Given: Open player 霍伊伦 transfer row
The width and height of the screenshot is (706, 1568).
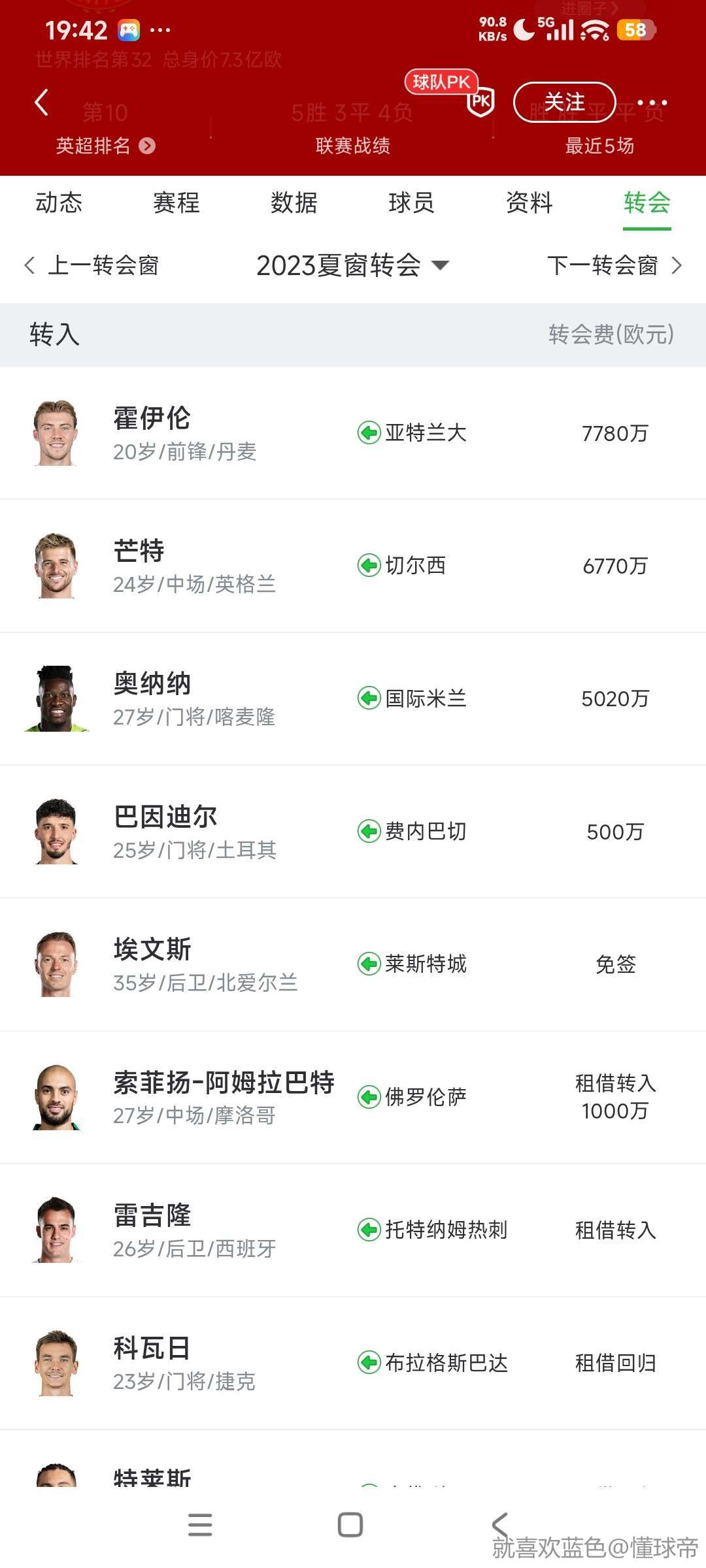Looking at the screenshot, I should (353, 433).
